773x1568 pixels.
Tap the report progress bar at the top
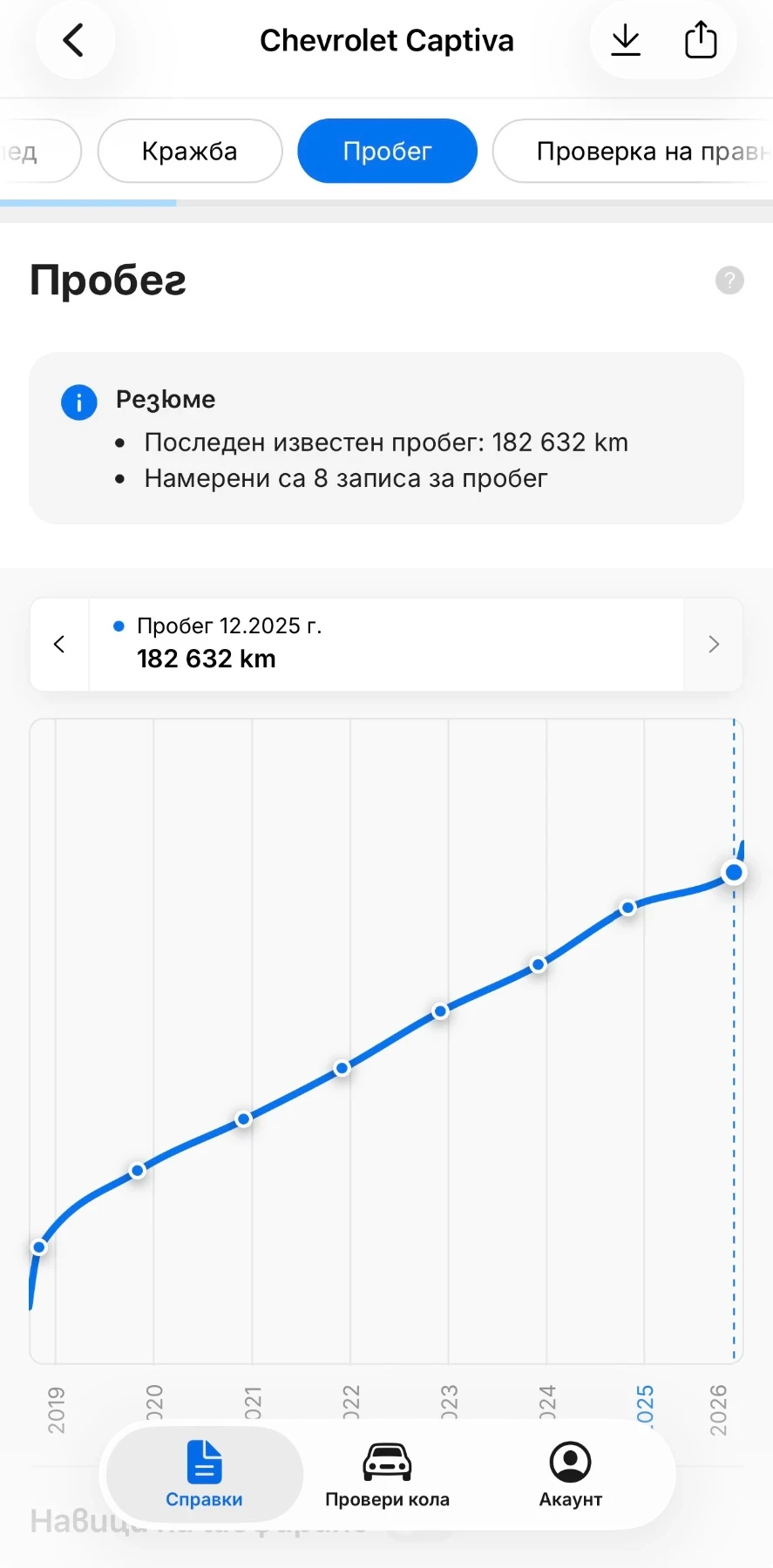[x=88, y=202]
